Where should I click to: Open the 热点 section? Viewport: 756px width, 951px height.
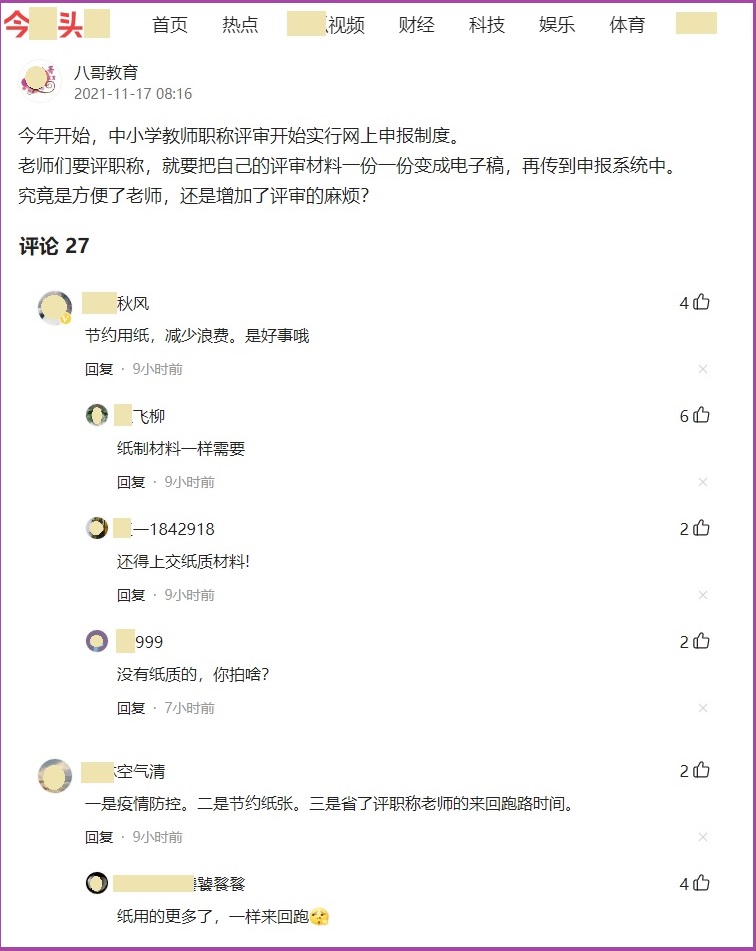[x=240, y=26]
